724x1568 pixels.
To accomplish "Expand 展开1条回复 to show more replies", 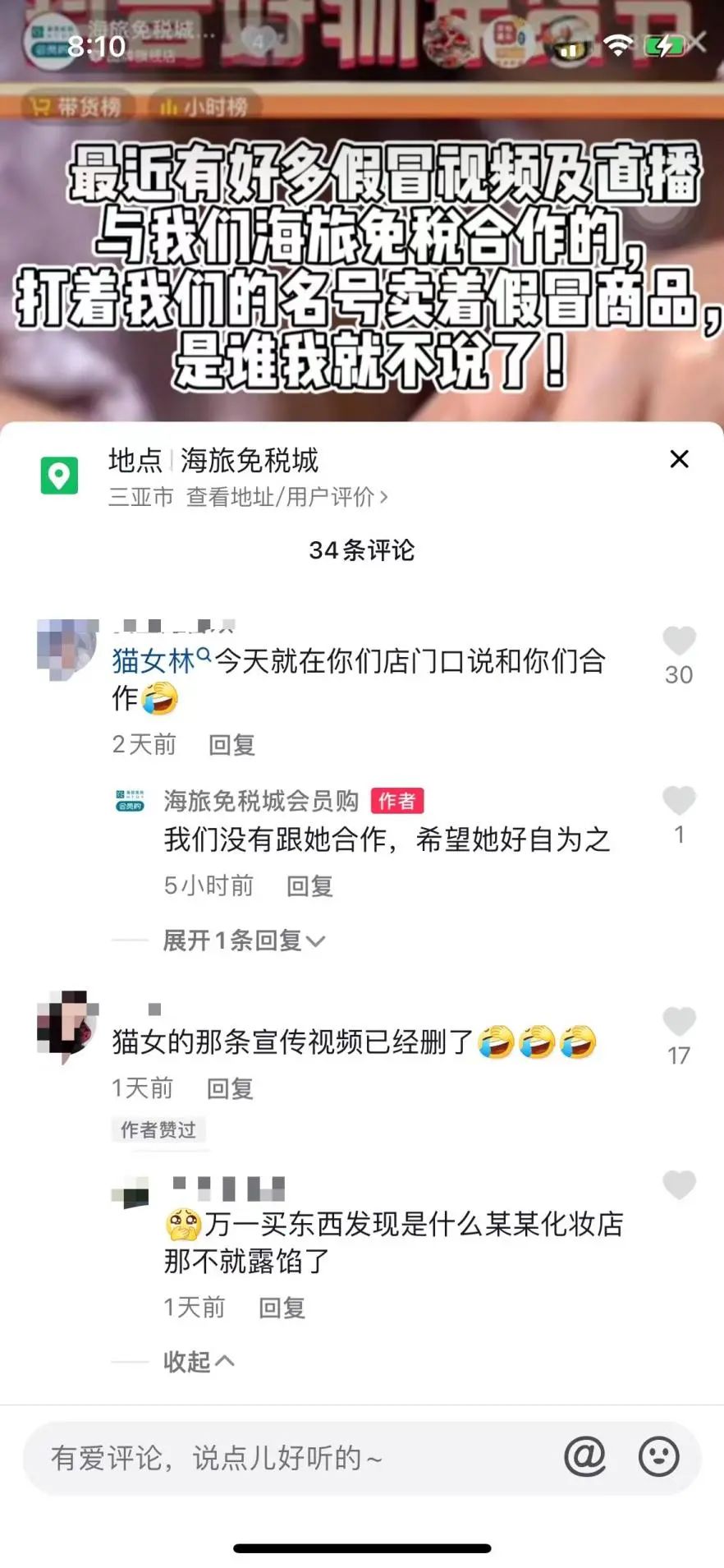I will tap(242, 940).
